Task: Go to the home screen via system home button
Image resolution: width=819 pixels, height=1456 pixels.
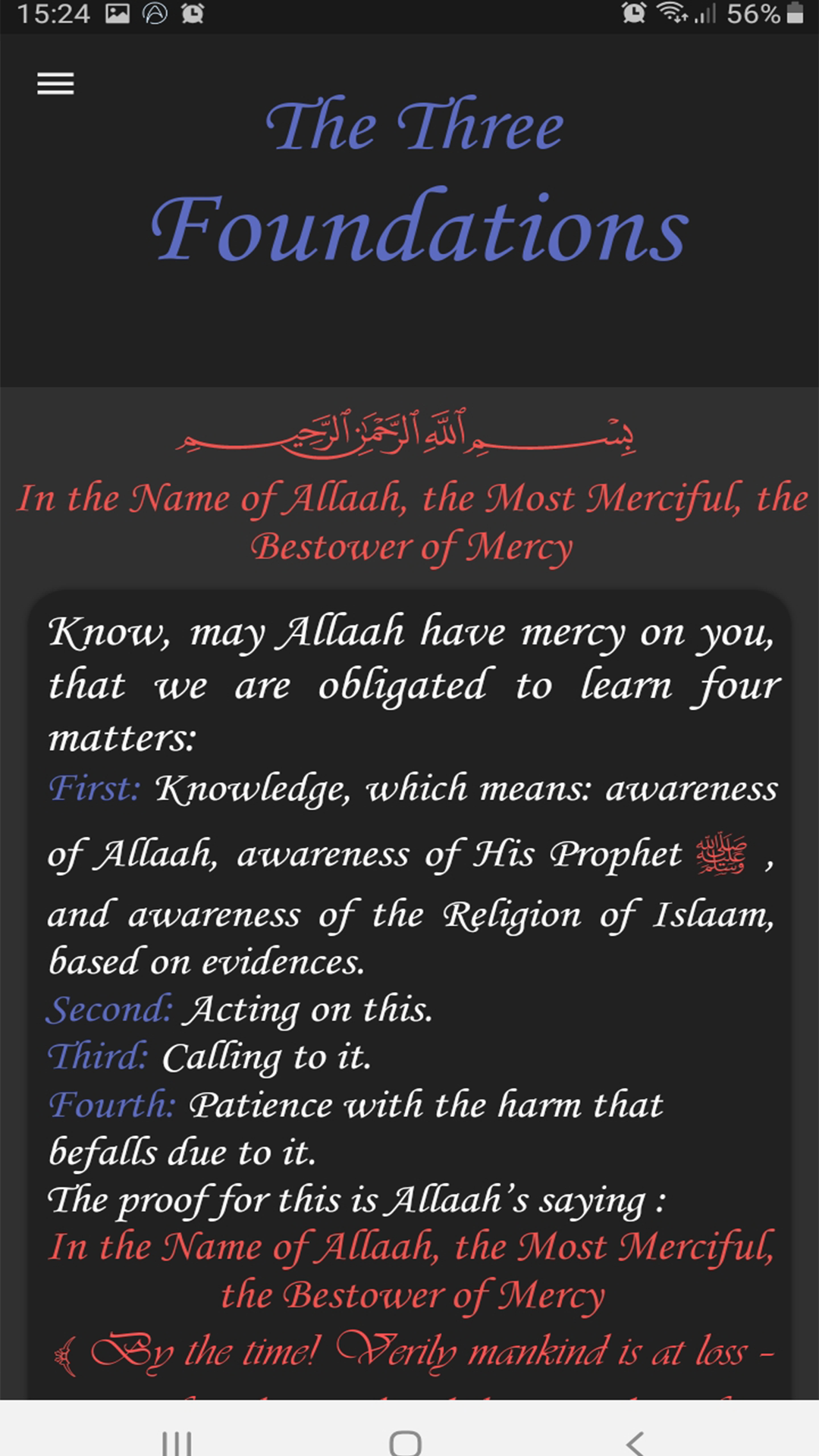Action: click(x=405, y=1441)
